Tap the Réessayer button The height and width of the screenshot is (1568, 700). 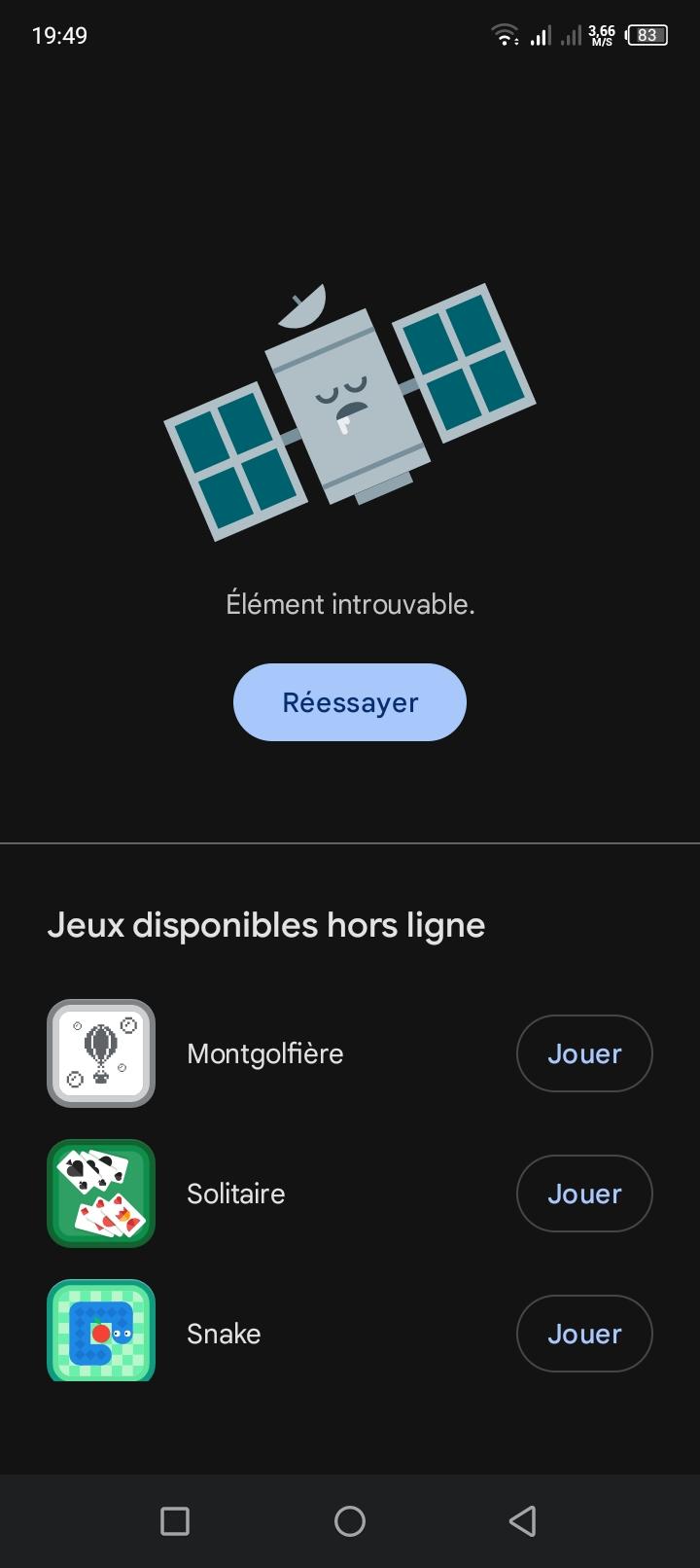[350, 702]
